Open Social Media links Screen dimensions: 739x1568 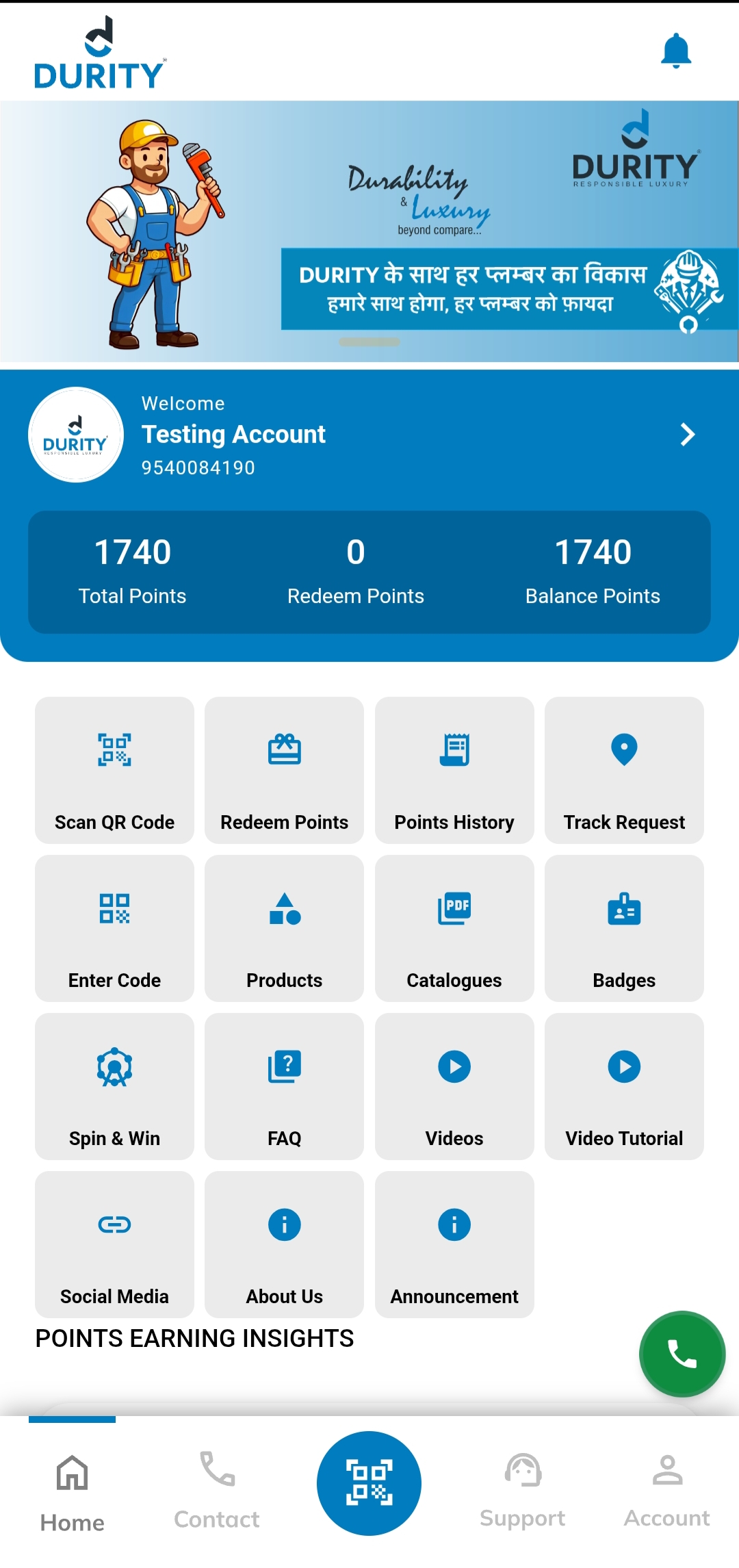pos(114,1244)
